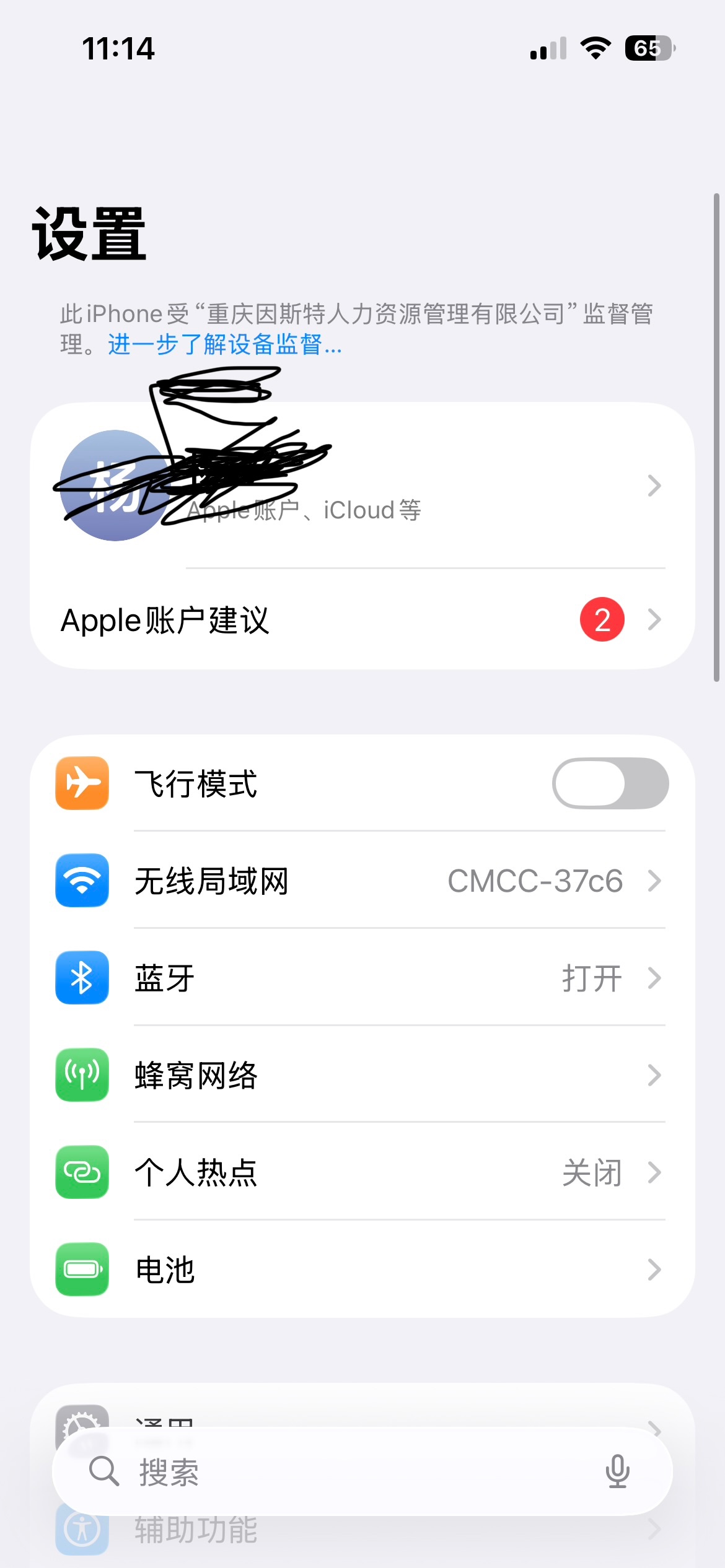Image resolution: width=725 pixels, height=1568 pixels.
Task: Toggle 飞行模式 airplane mode switch
Action: click(x=610, y=783)
